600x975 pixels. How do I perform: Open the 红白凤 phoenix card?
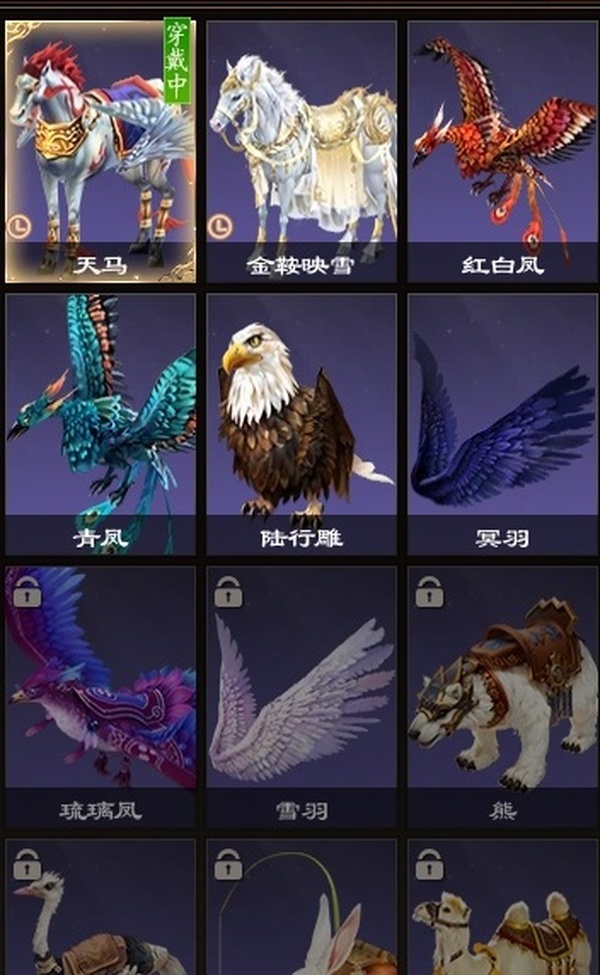[501, 150]
